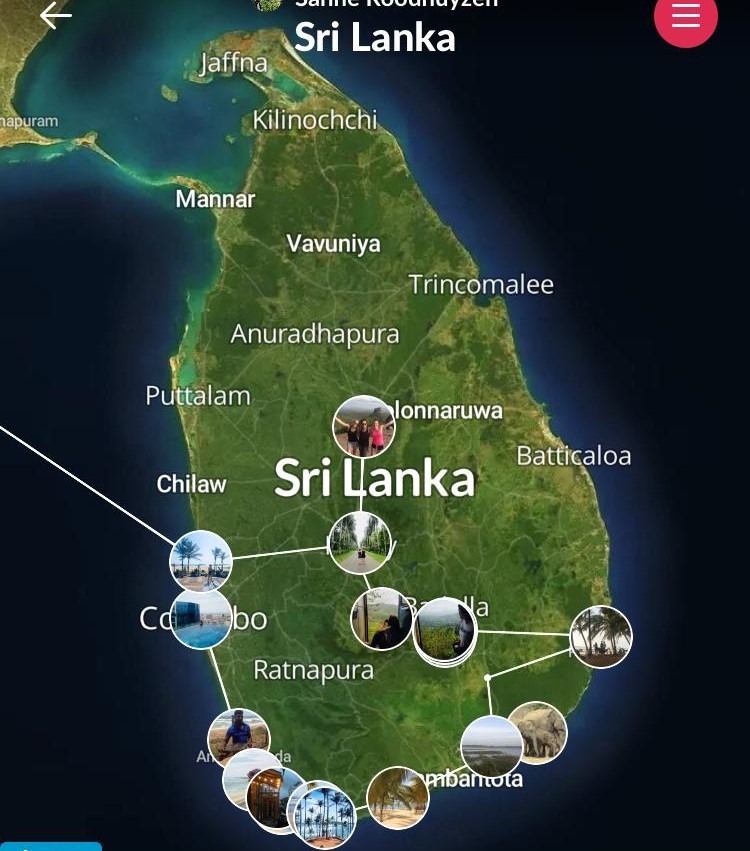
Task: Open the sandy beach palm photo marker
Action: tap(398, 798)
